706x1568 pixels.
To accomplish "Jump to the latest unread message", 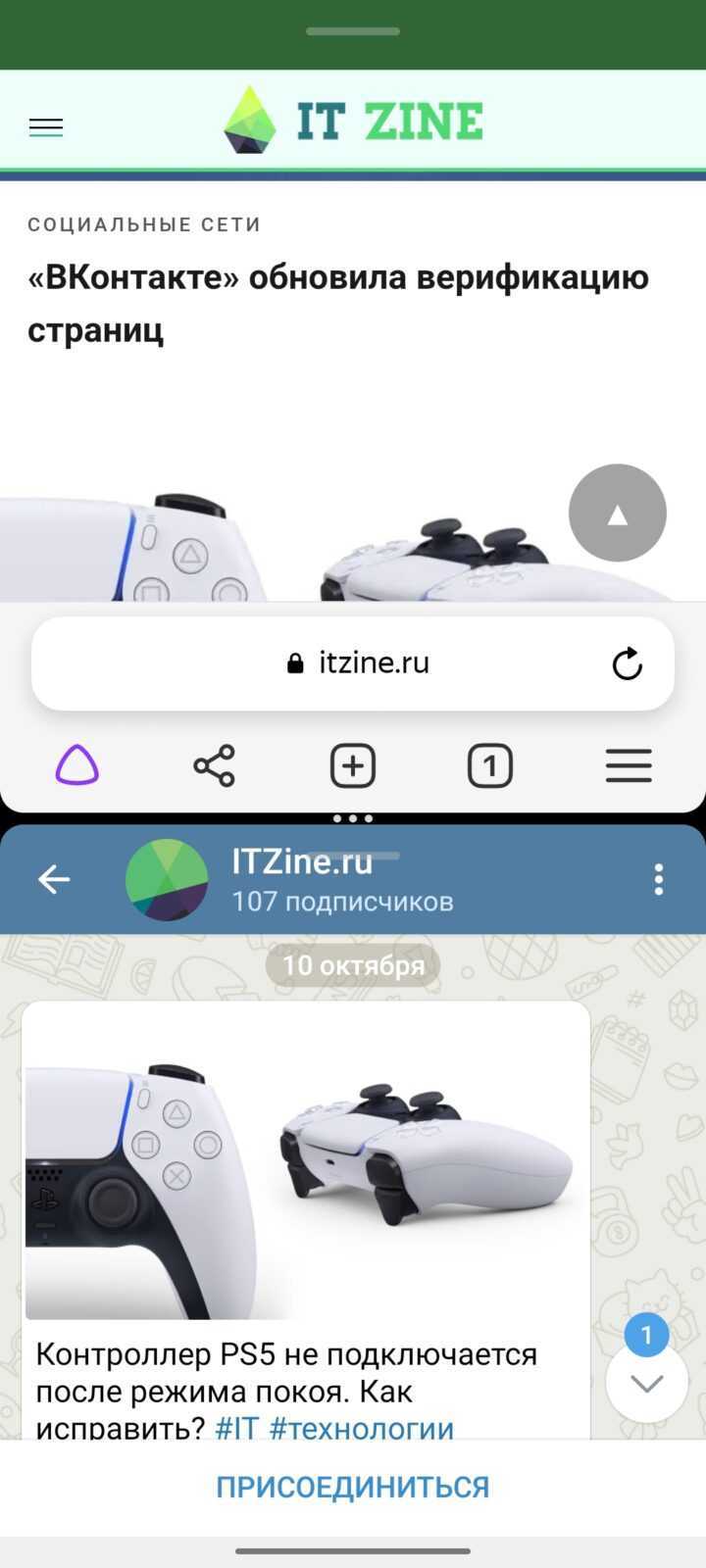I will click(646, 1383).
